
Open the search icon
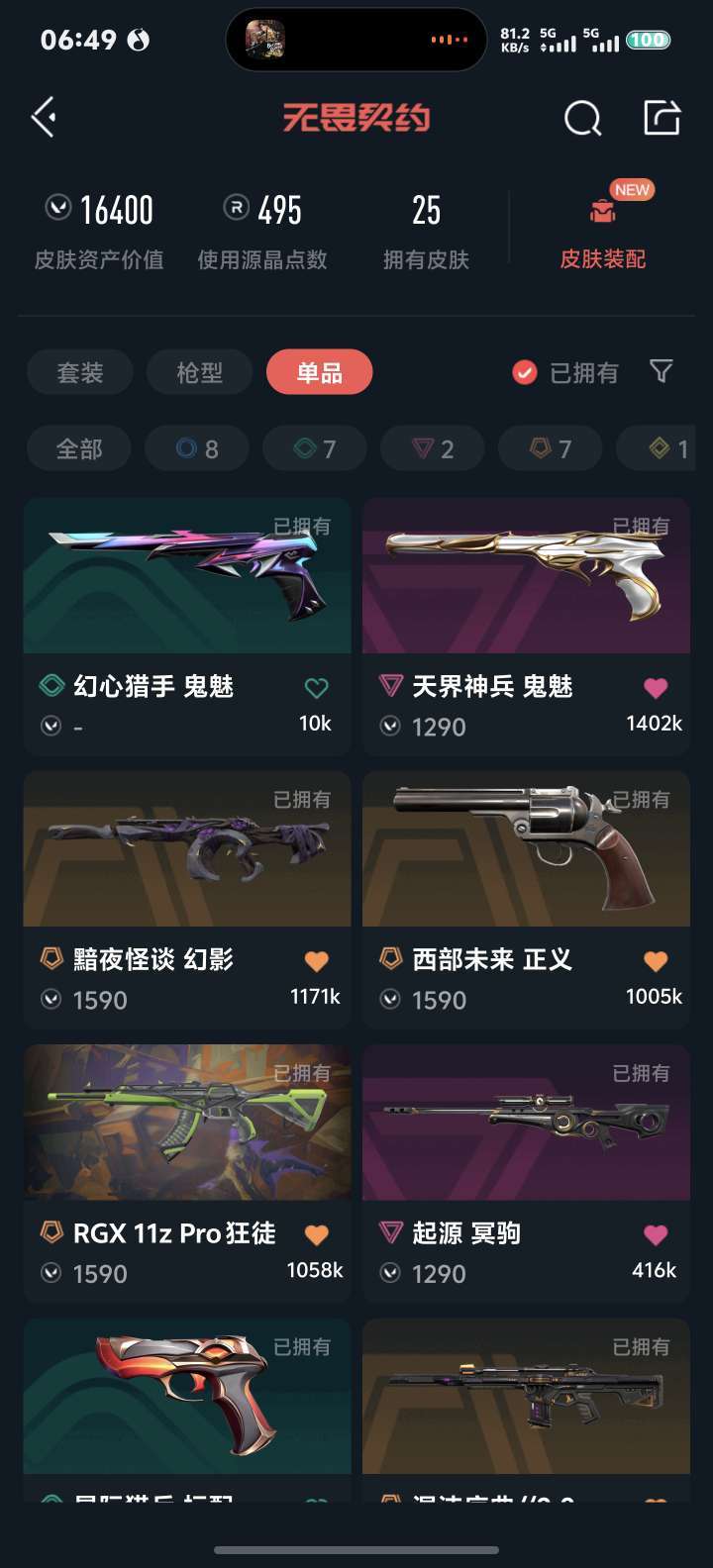click(582, 119)
